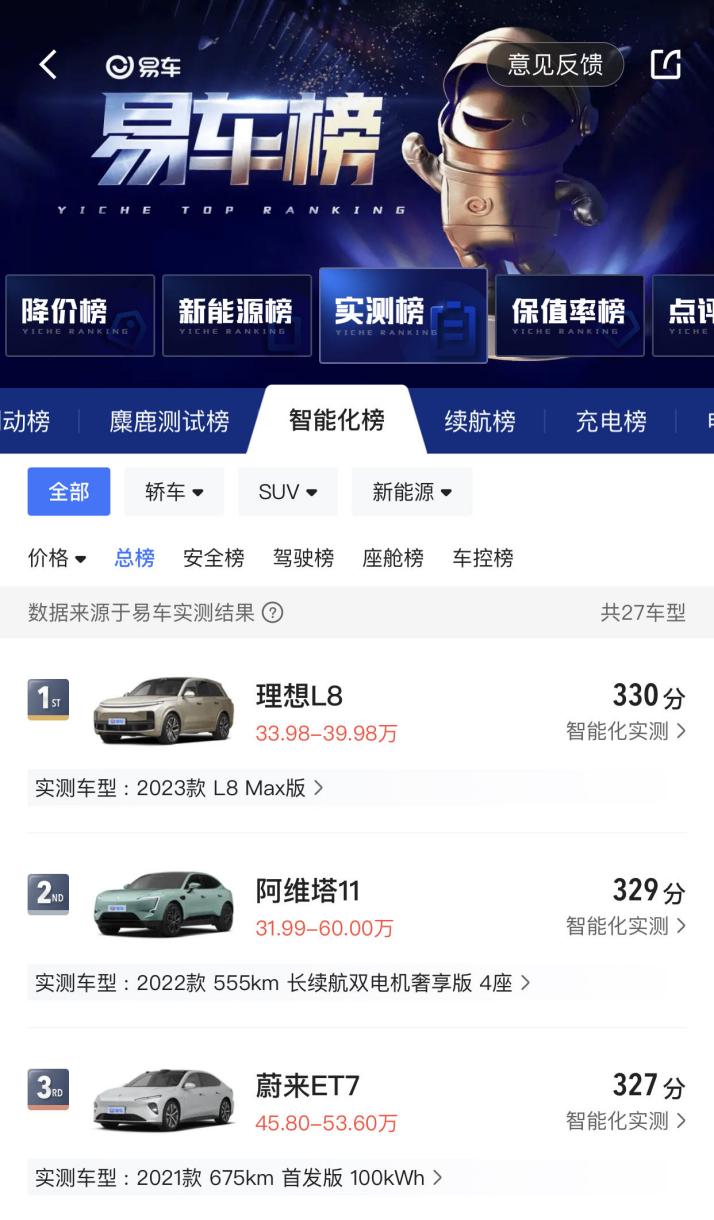Expand the 新能源 filter dropdown

[x=412, y=492]
